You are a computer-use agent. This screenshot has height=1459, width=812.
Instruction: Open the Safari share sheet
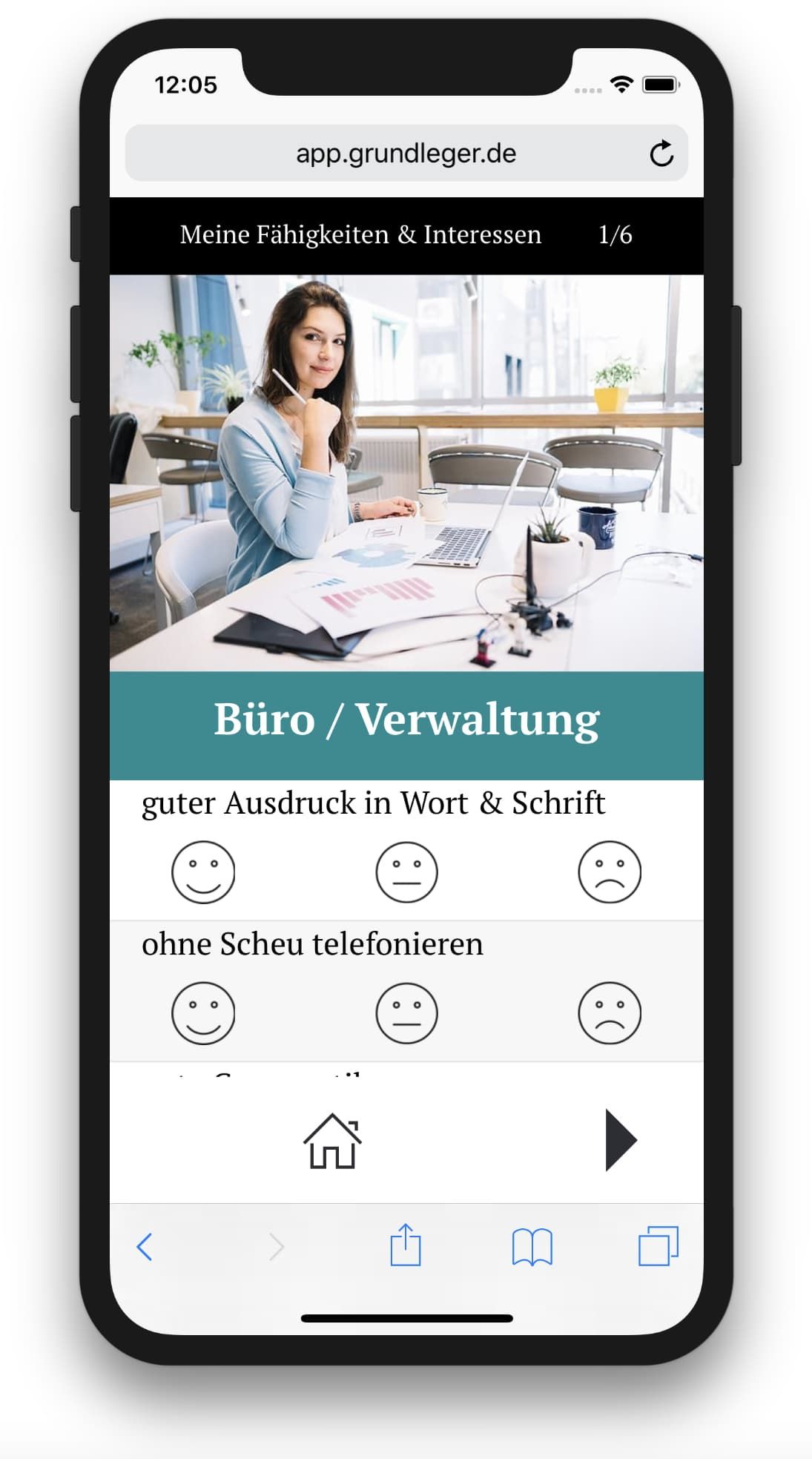point(406,1245)
